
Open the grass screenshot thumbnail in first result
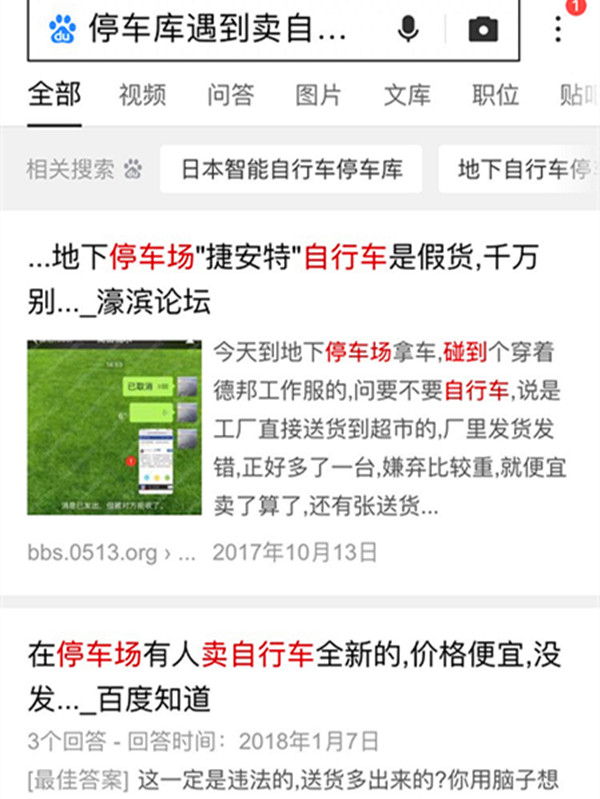[114, 427]
